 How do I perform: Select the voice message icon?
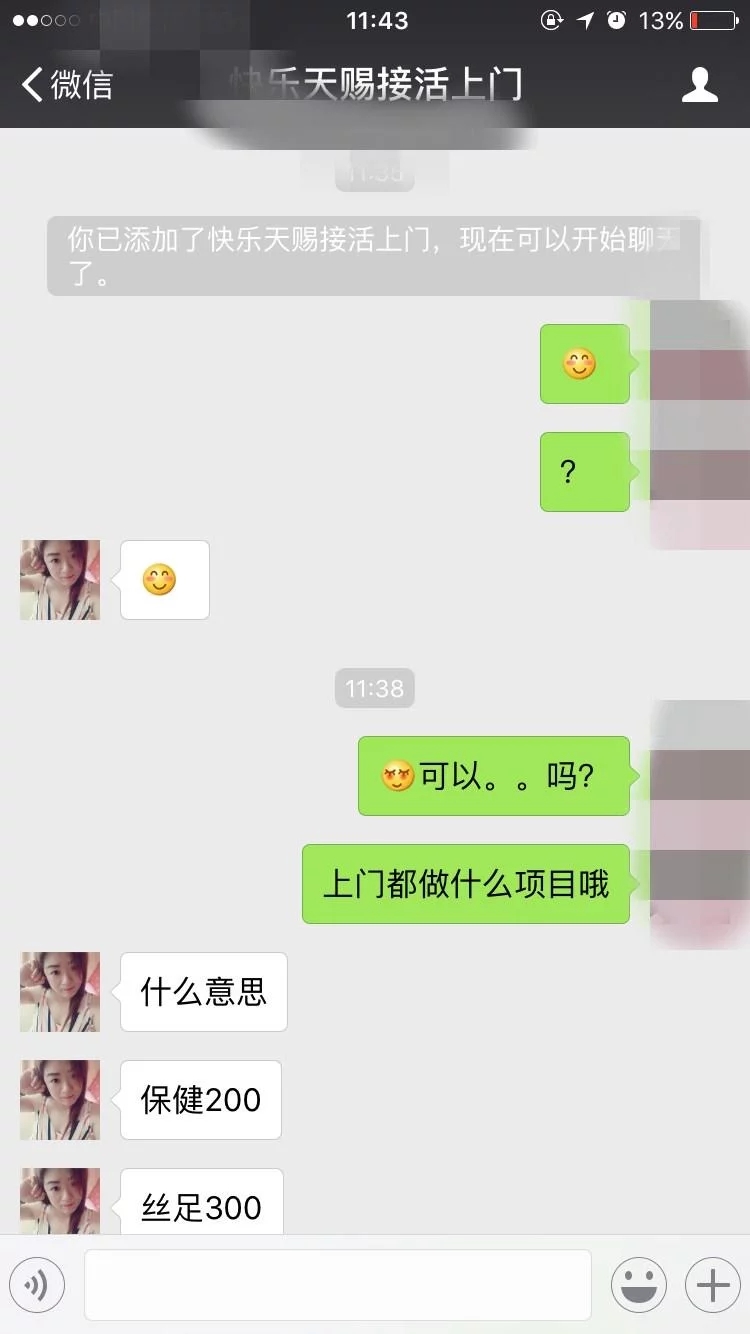37,1285
